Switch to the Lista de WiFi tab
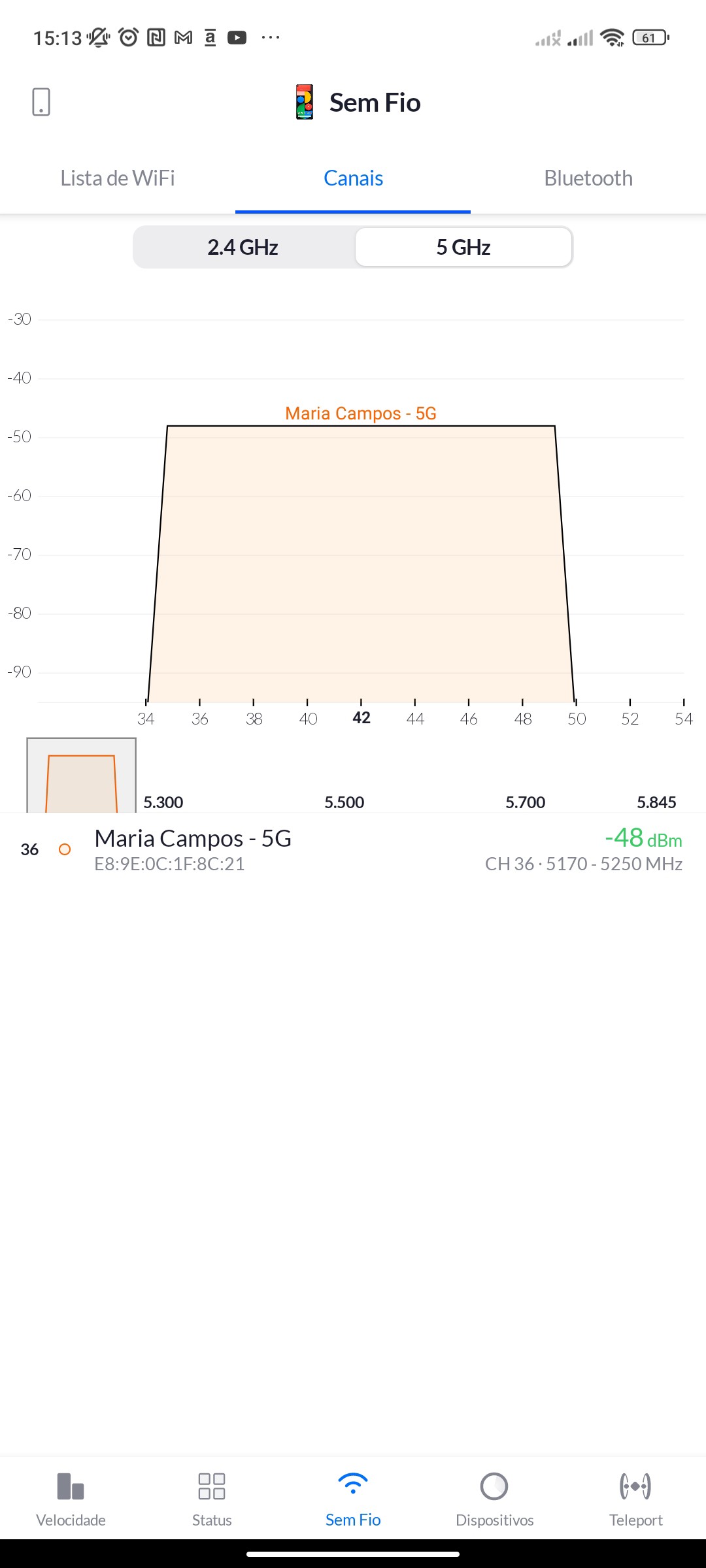The image size is (706, 1568). tap(118, 178)
